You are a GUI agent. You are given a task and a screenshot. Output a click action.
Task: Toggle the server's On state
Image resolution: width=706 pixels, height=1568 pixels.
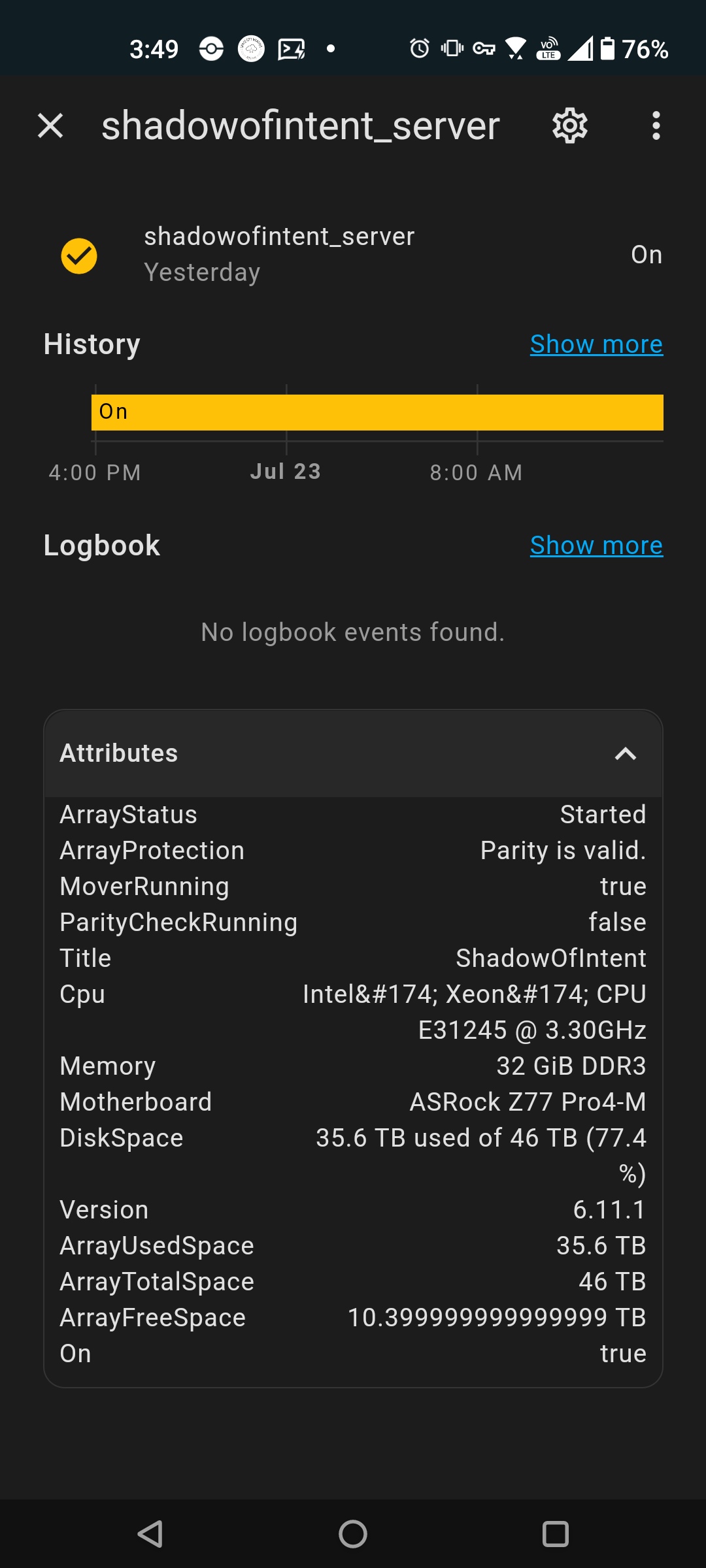tap(646, 255)
